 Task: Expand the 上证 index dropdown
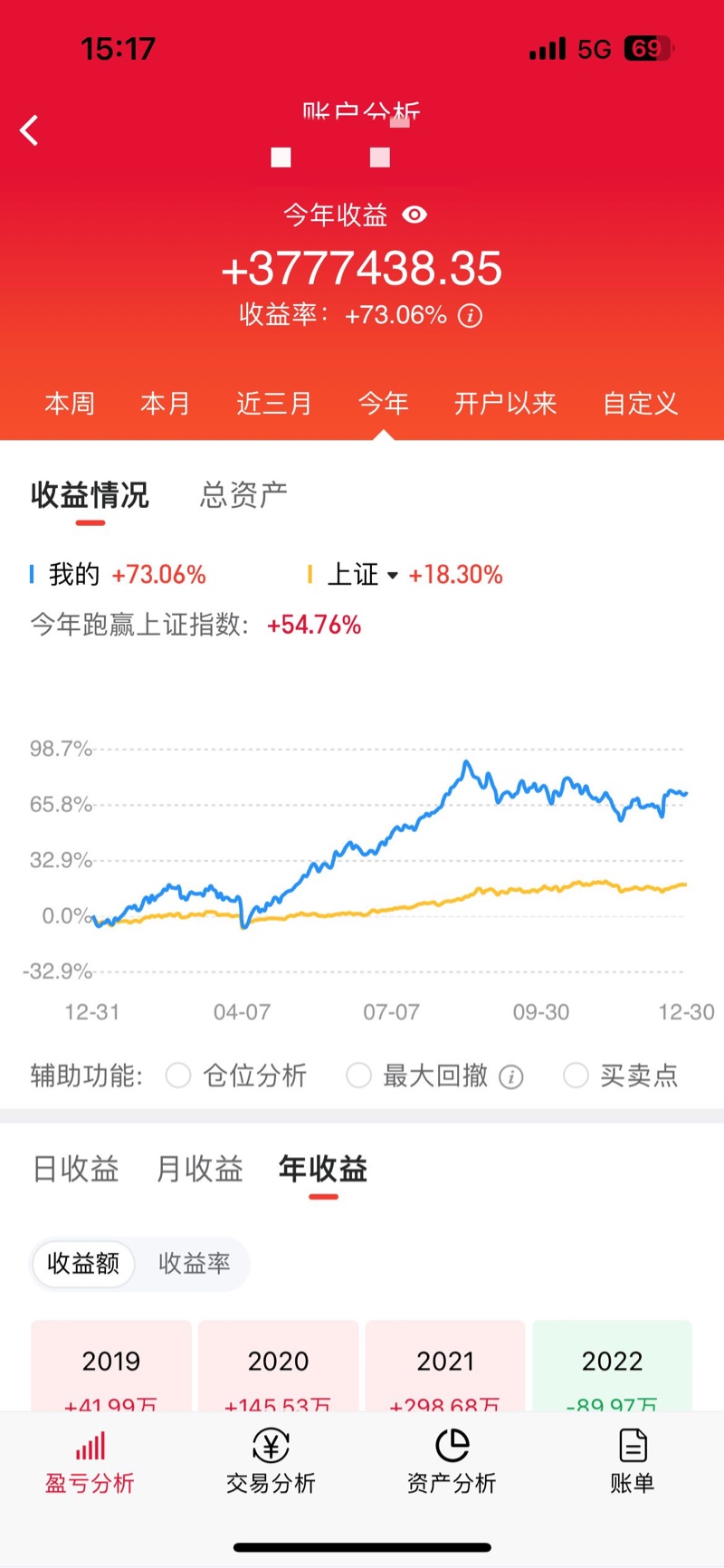[392, 575]
